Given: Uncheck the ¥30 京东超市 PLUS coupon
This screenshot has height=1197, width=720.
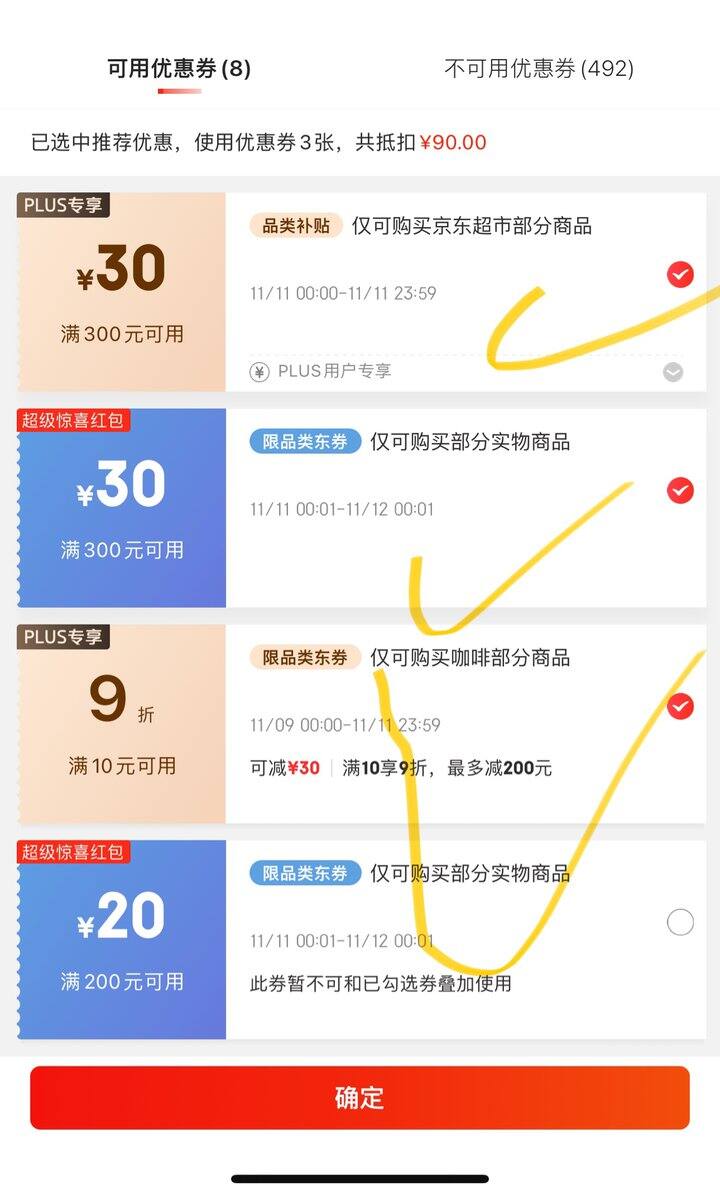Looking at the screenshot, I should pos(680,274).
